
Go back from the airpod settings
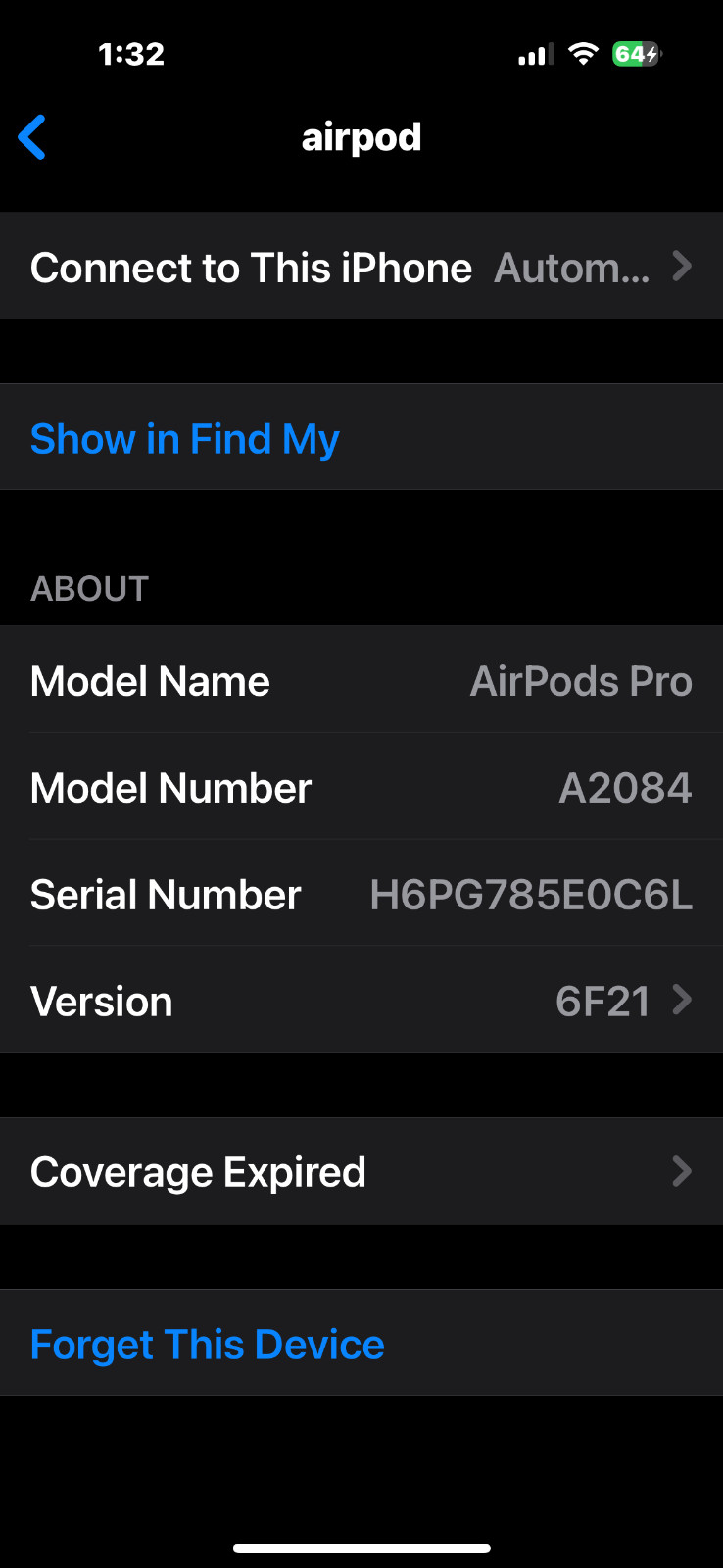point(32,137)
